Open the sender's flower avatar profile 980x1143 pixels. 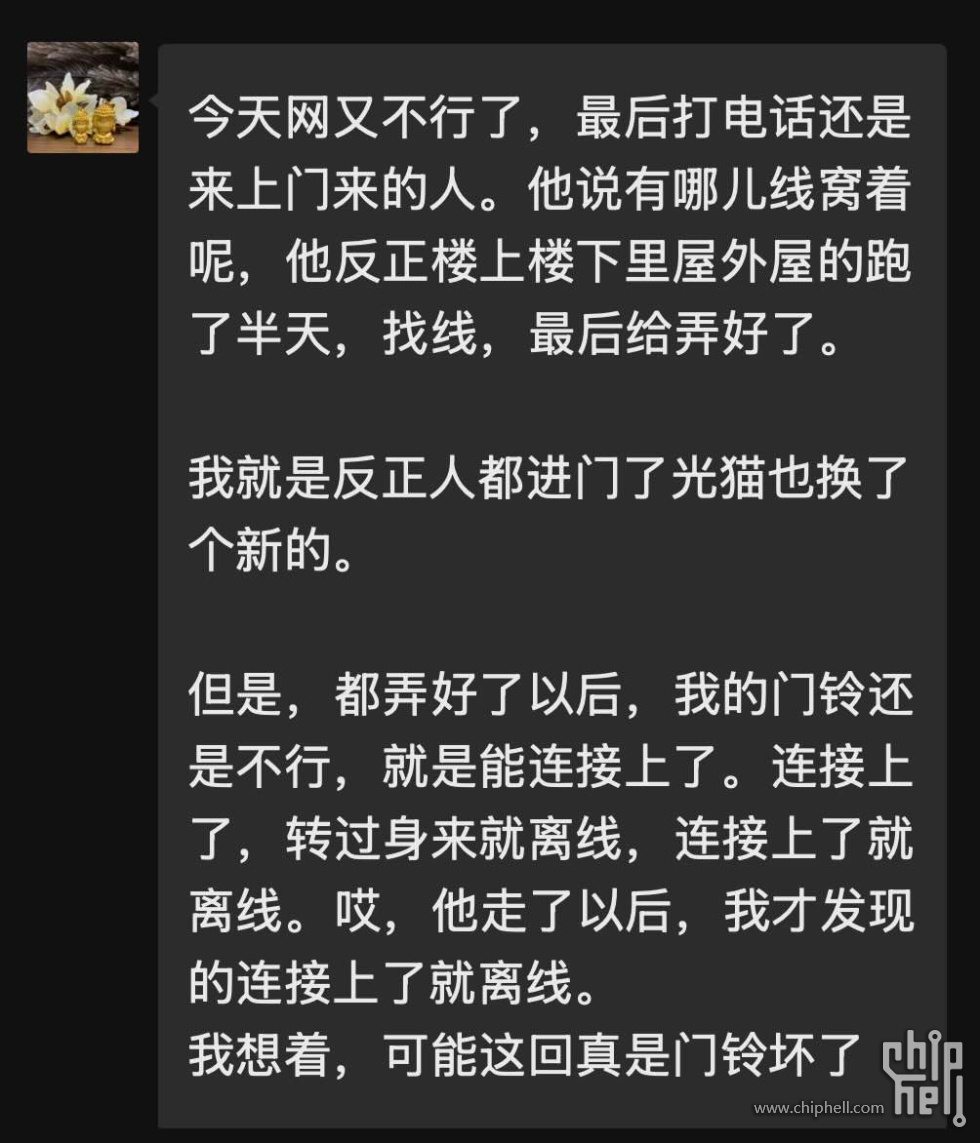[82, 97]
